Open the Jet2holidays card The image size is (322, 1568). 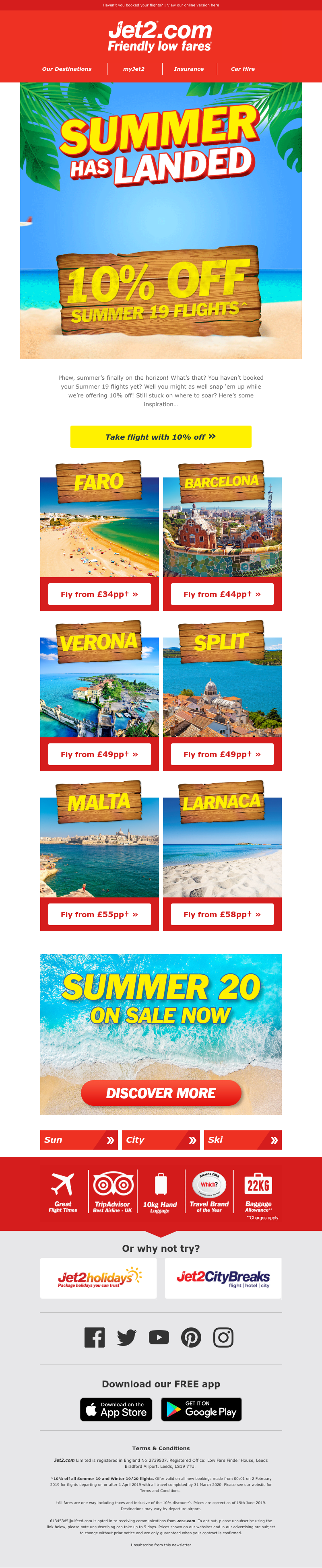[x=99, y=1278]
